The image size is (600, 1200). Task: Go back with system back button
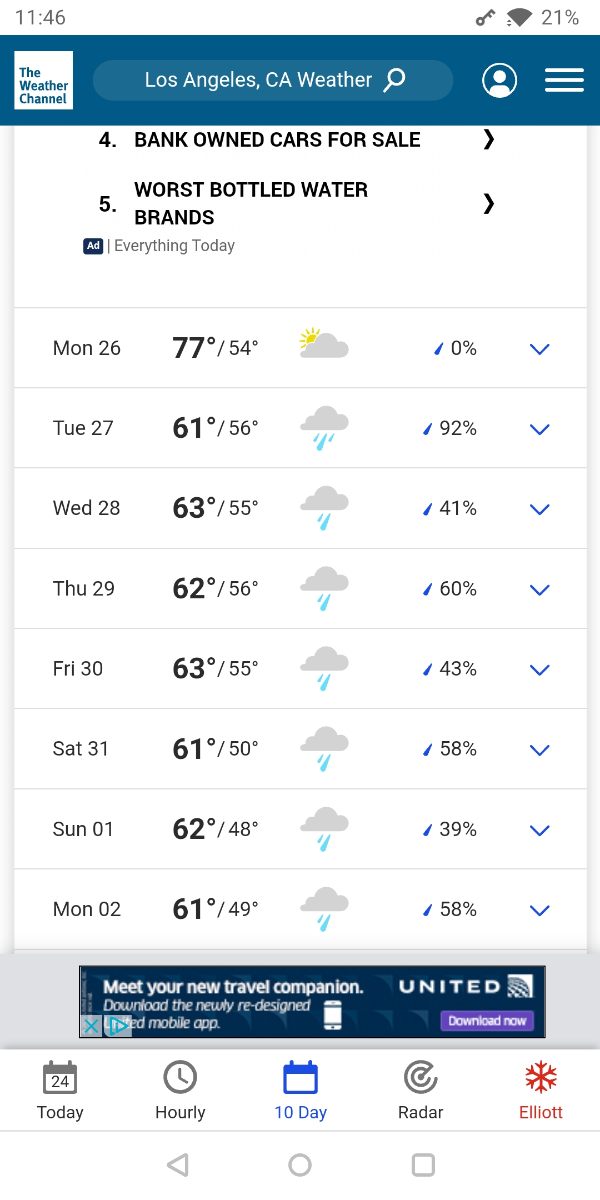pyautogui.click(x=178, y=1165)
